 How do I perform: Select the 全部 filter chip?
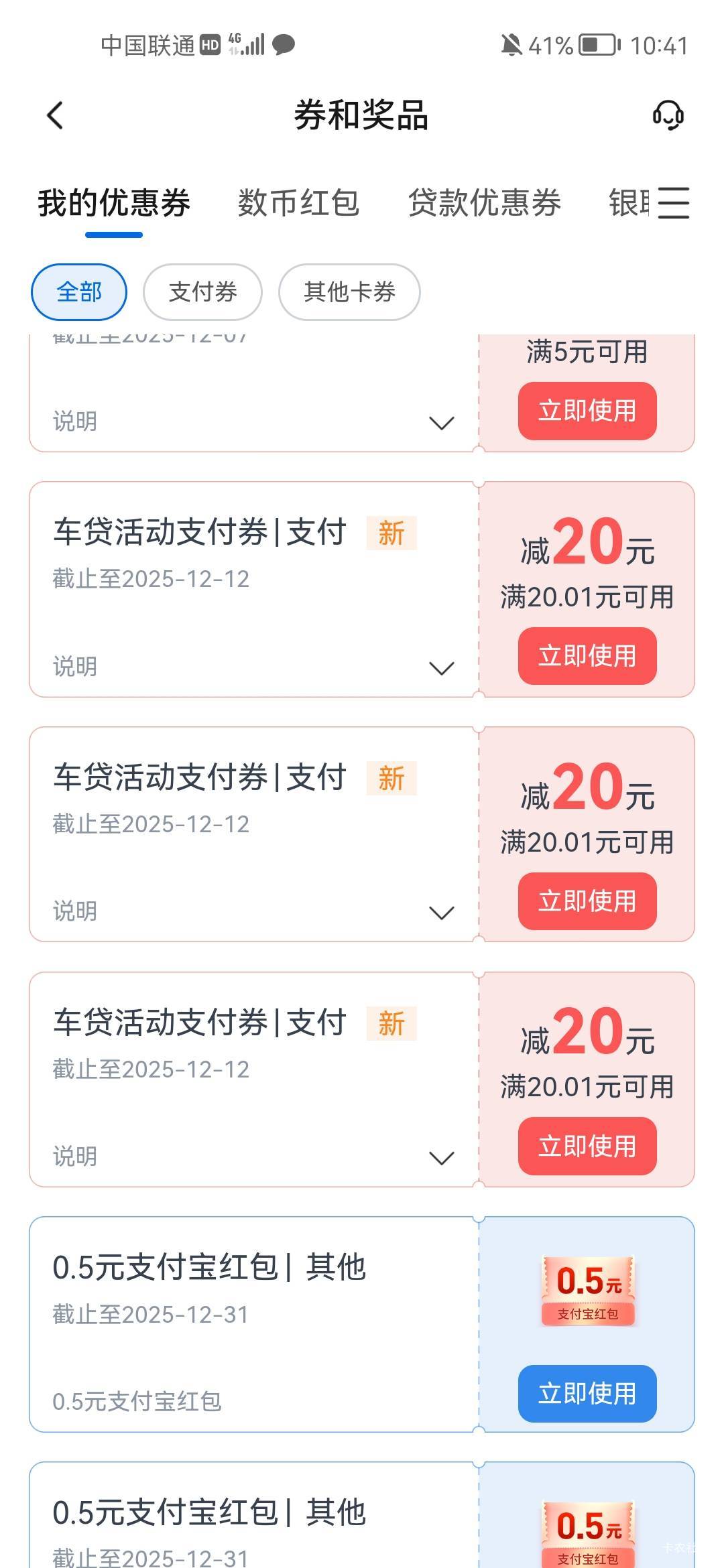[79, 292]
